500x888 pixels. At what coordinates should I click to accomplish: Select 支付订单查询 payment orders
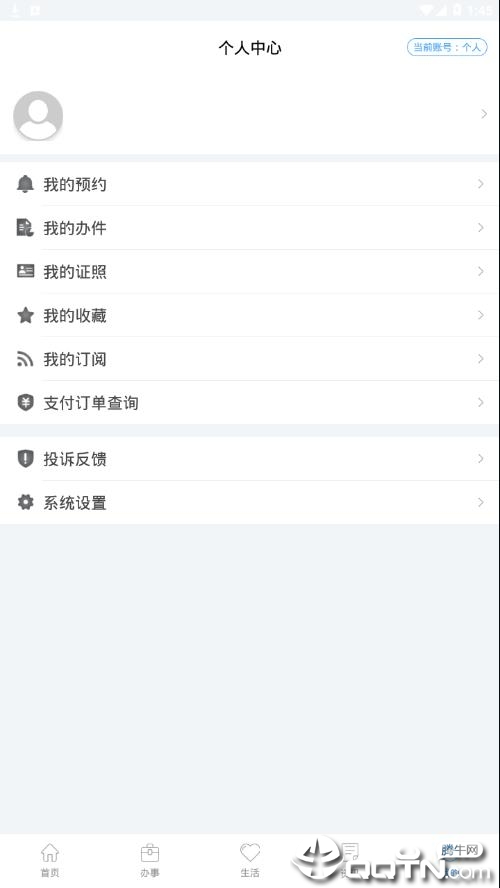[x=250, y=402]
